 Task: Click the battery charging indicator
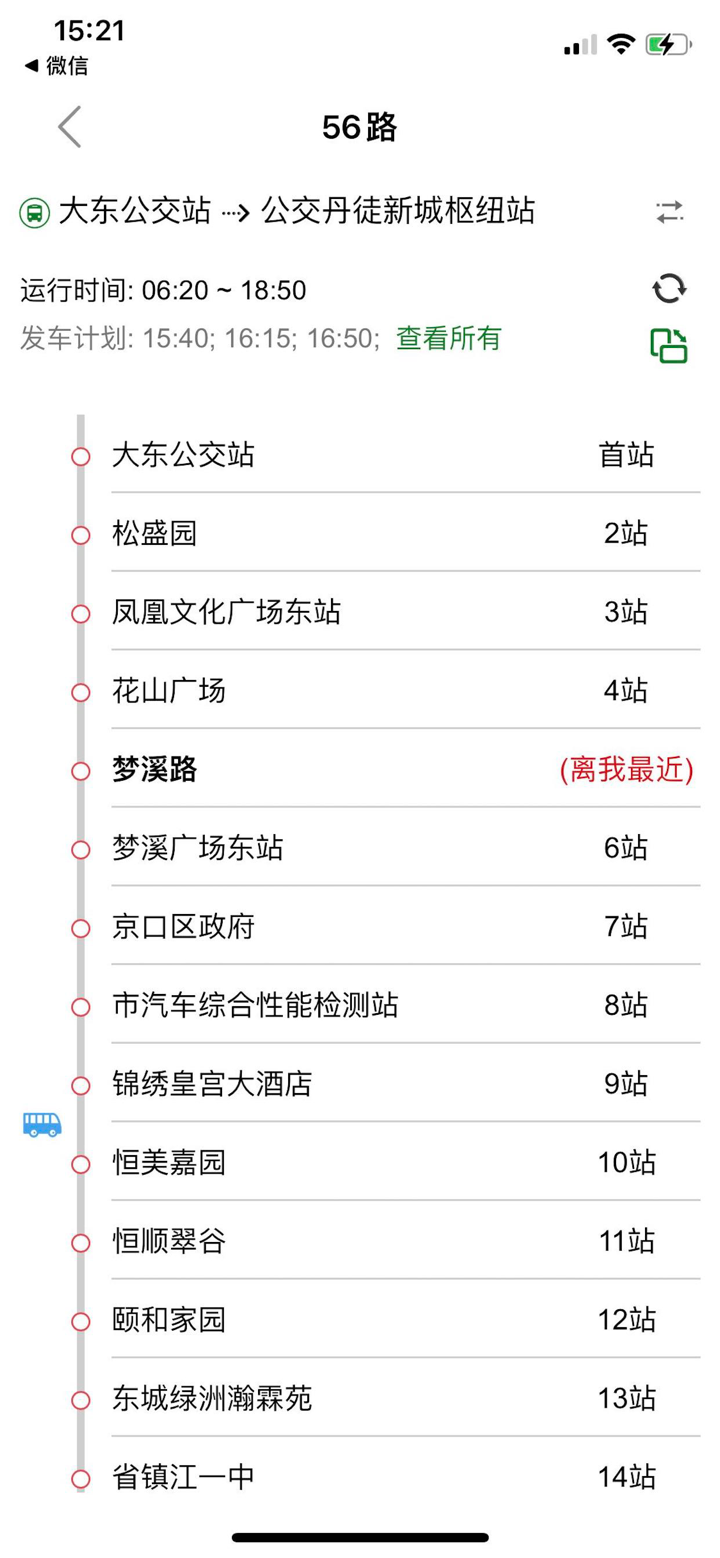pyautogui.click(x=665, y=44)
